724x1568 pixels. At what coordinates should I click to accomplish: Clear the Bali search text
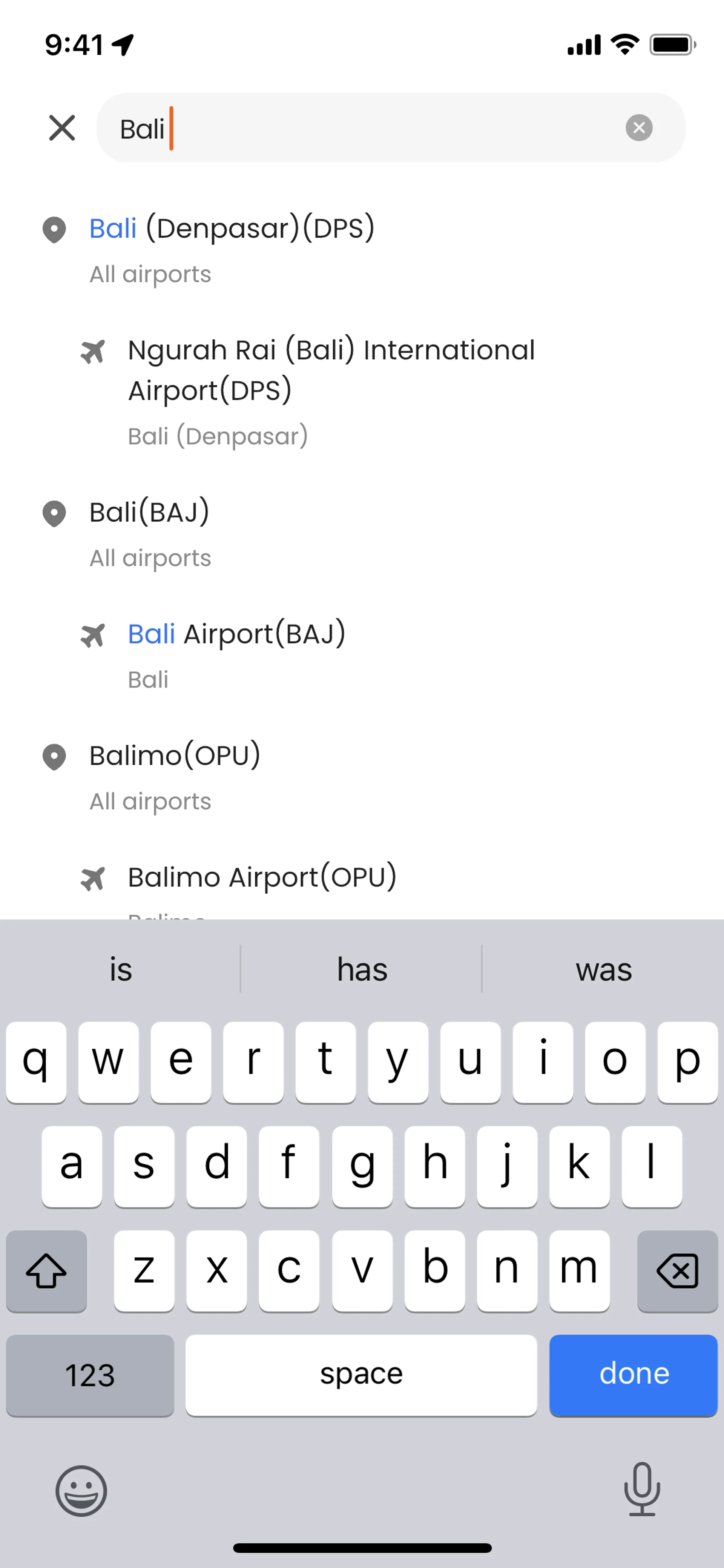pos(639,128)
